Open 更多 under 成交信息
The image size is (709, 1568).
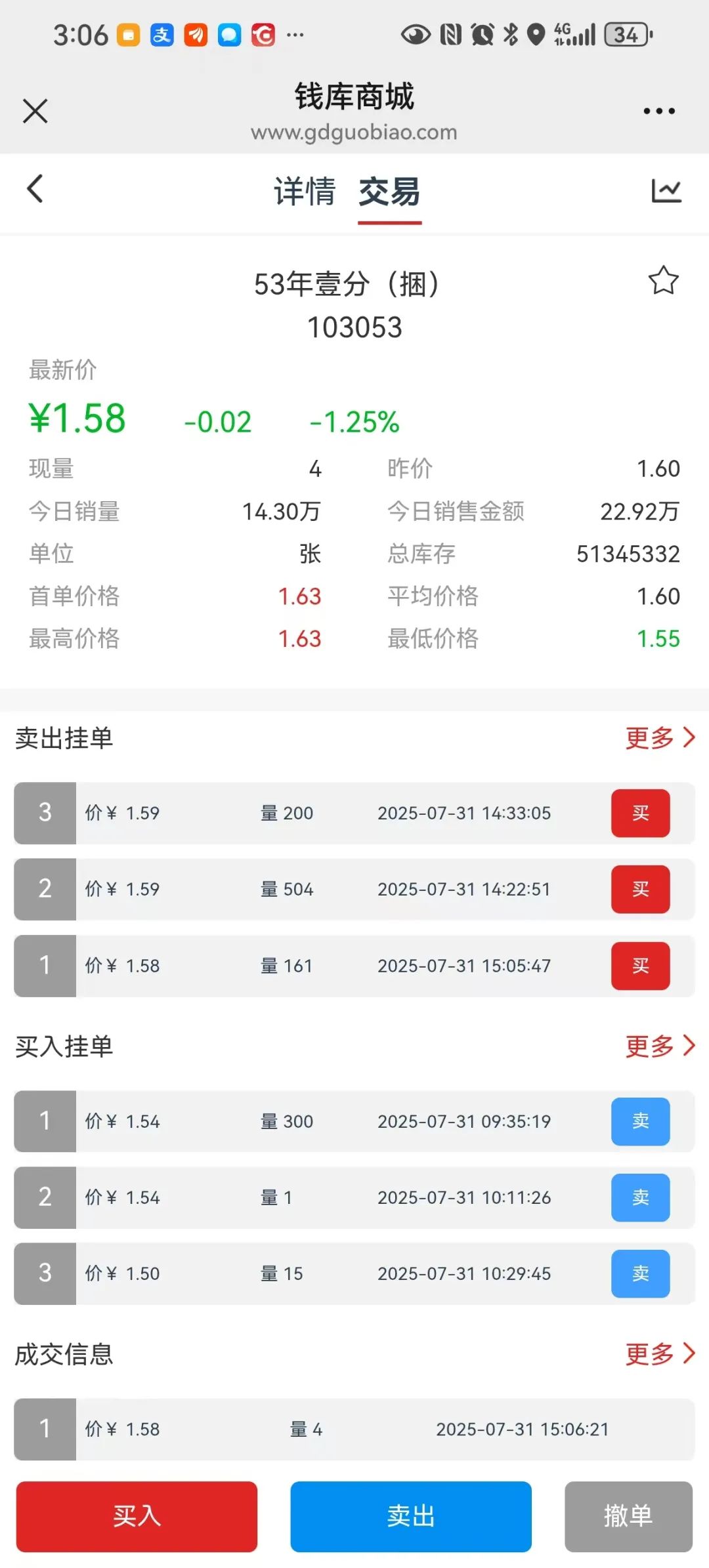point(660,1353)
